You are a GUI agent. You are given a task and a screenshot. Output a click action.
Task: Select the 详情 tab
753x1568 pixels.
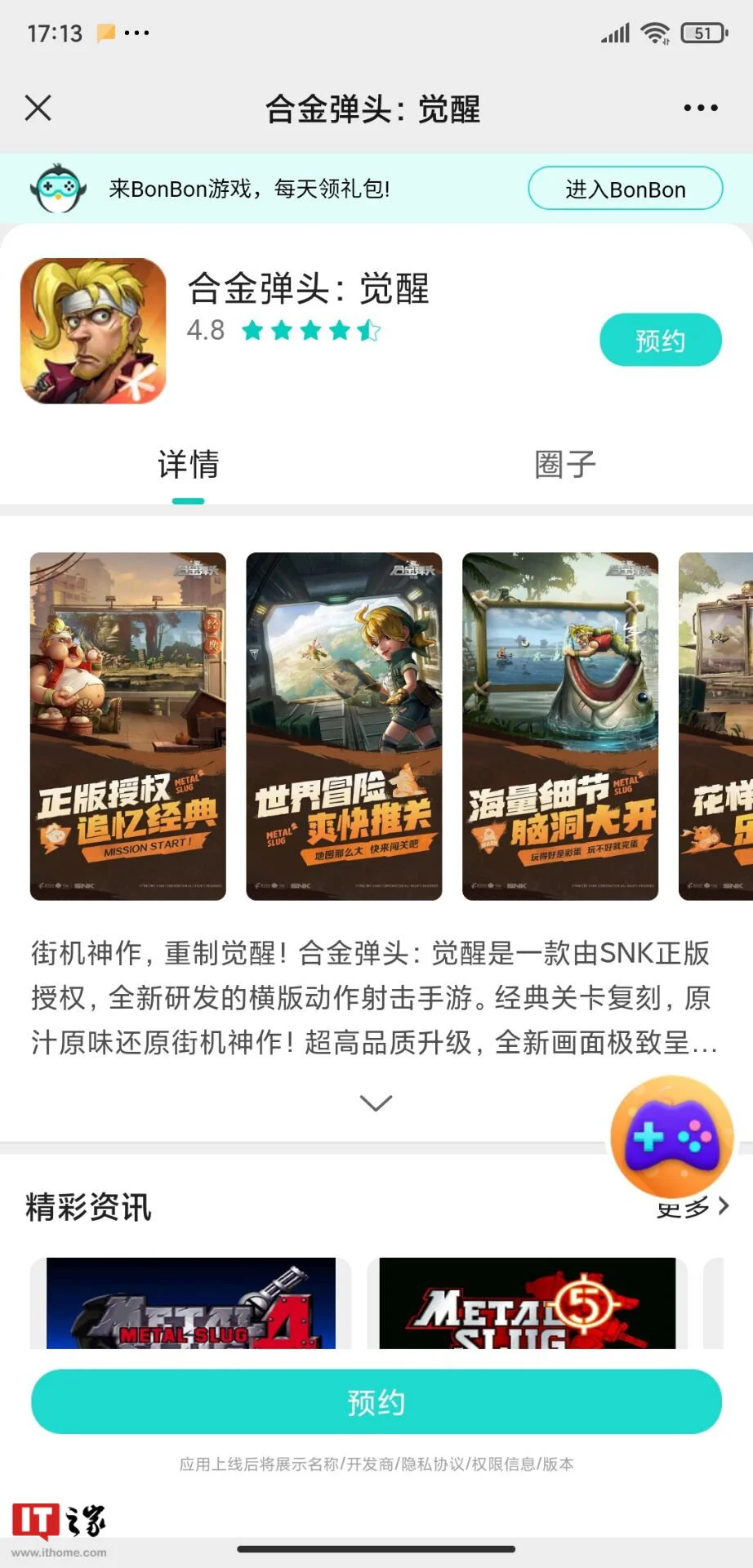(x=188, y=464)
